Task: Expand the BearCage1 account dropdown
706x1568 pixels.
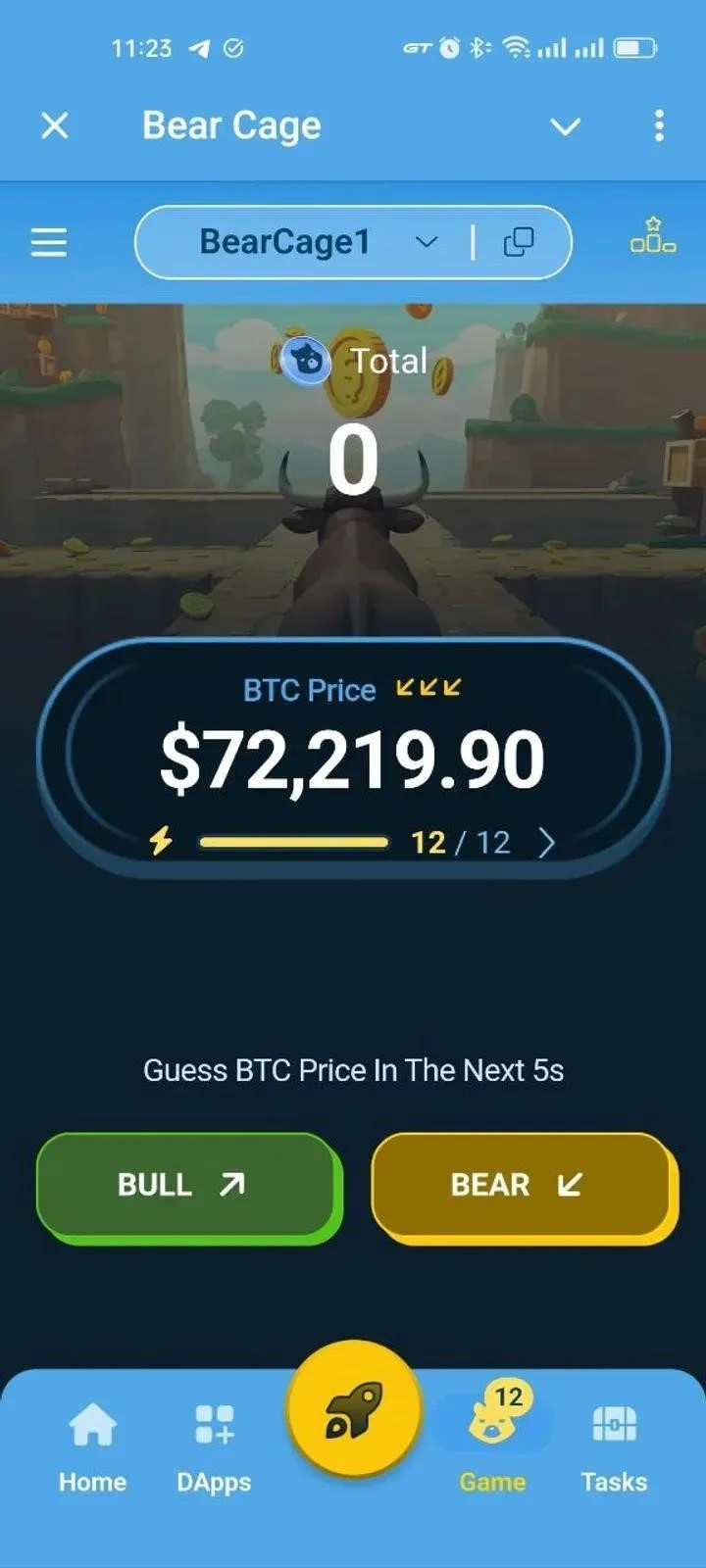Action: tap(426, 242)
